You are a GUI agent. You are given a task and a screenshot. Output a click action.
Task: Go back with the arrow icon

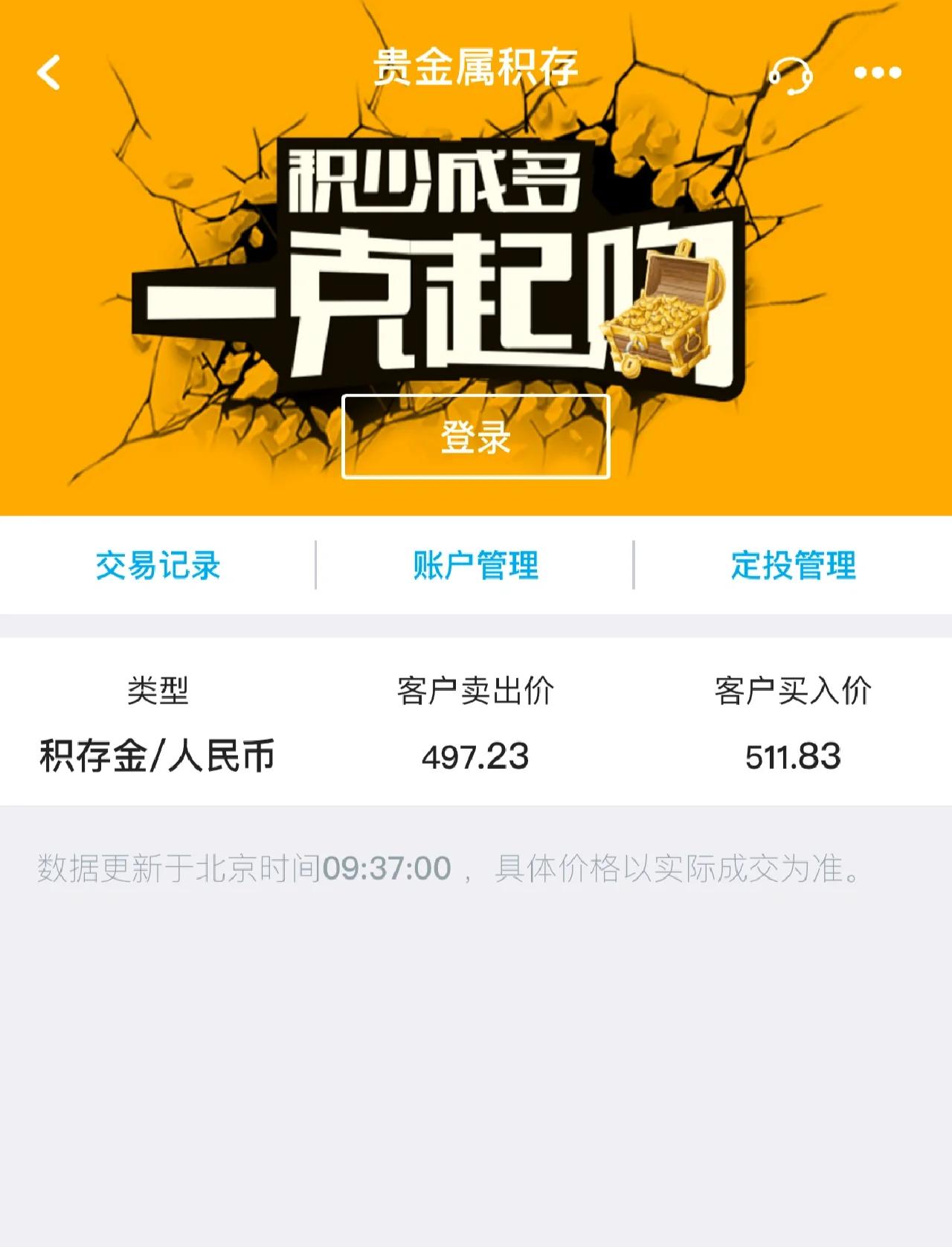click(49, 73)
